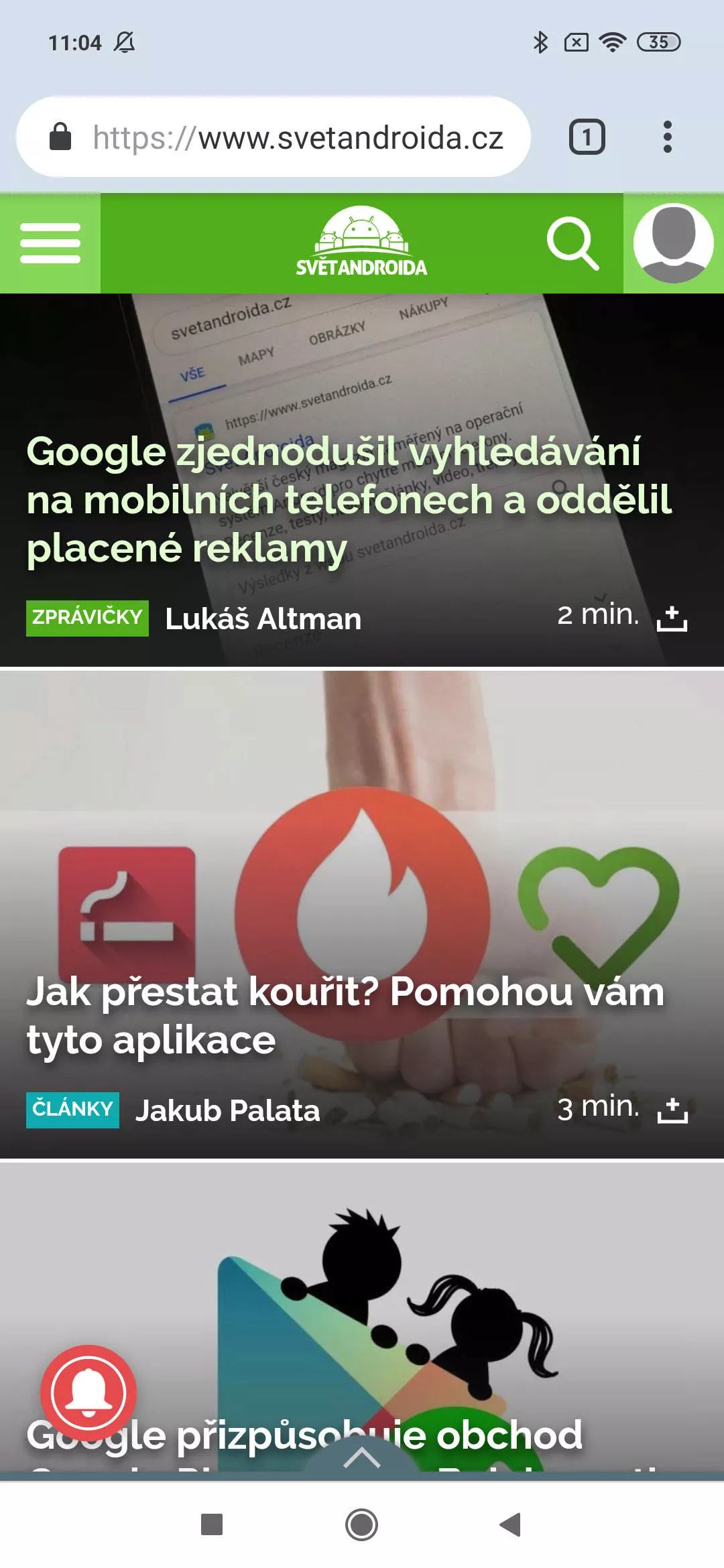Tap the search magnifier icon

pos(573,243)
